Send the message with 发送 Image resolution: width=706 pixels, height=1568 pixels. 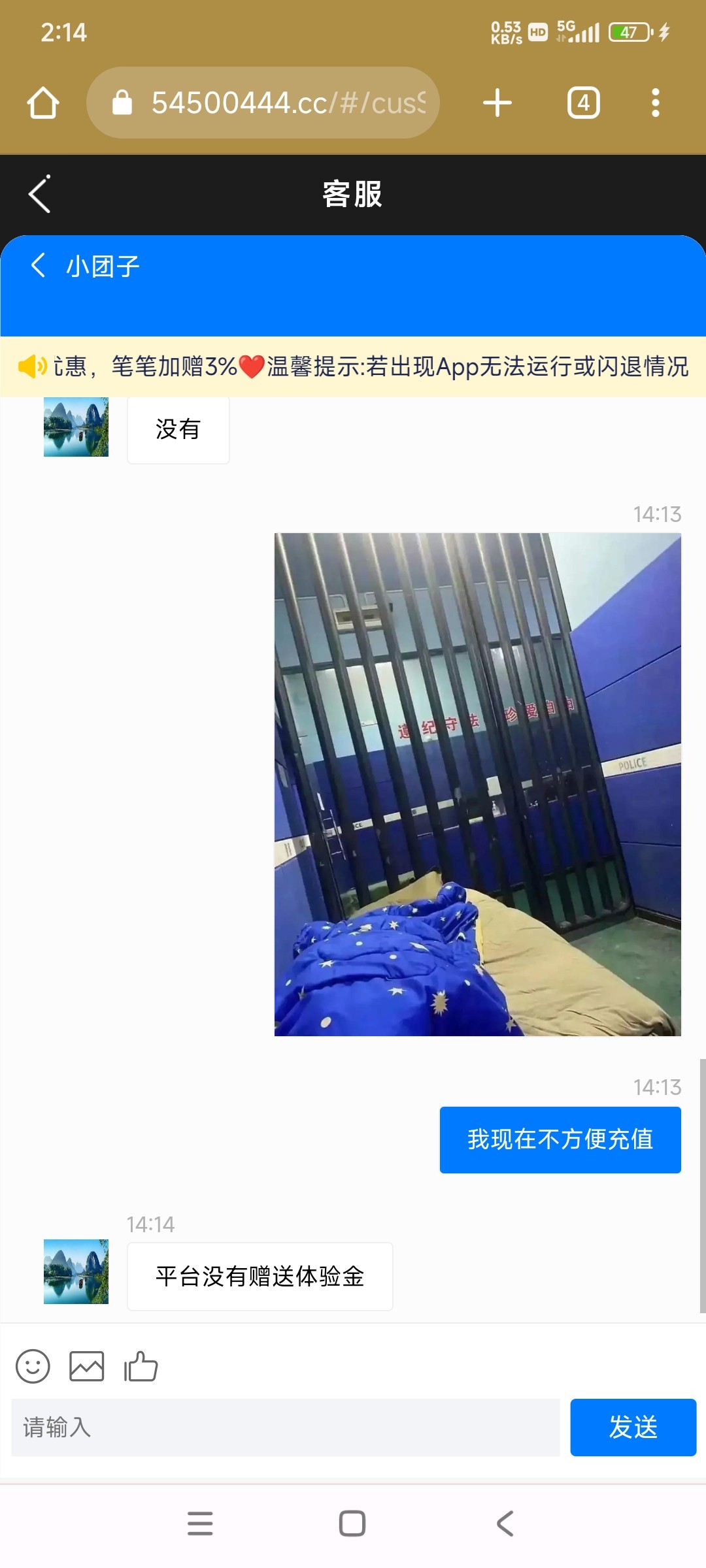point(632,1428)
